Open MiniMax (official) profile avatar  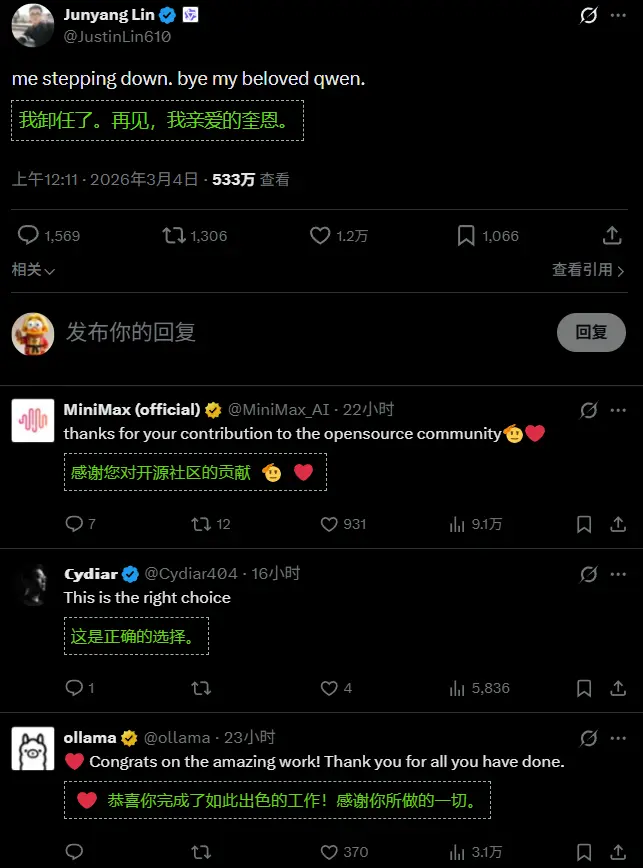coord(33,420)
